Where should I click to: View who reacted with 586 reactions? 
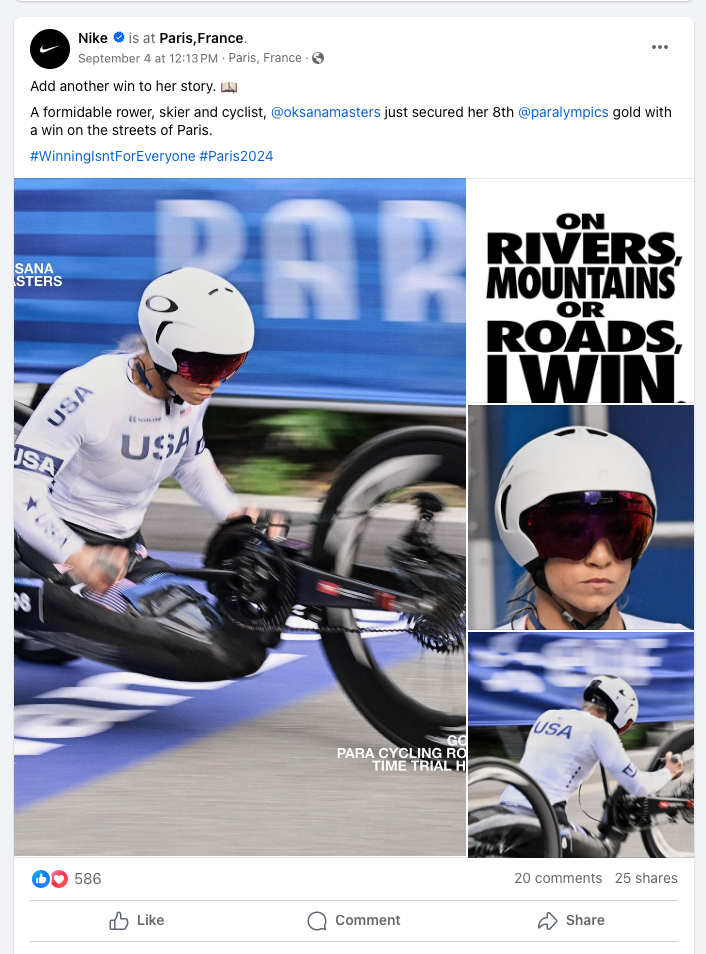tap(87, 878)
